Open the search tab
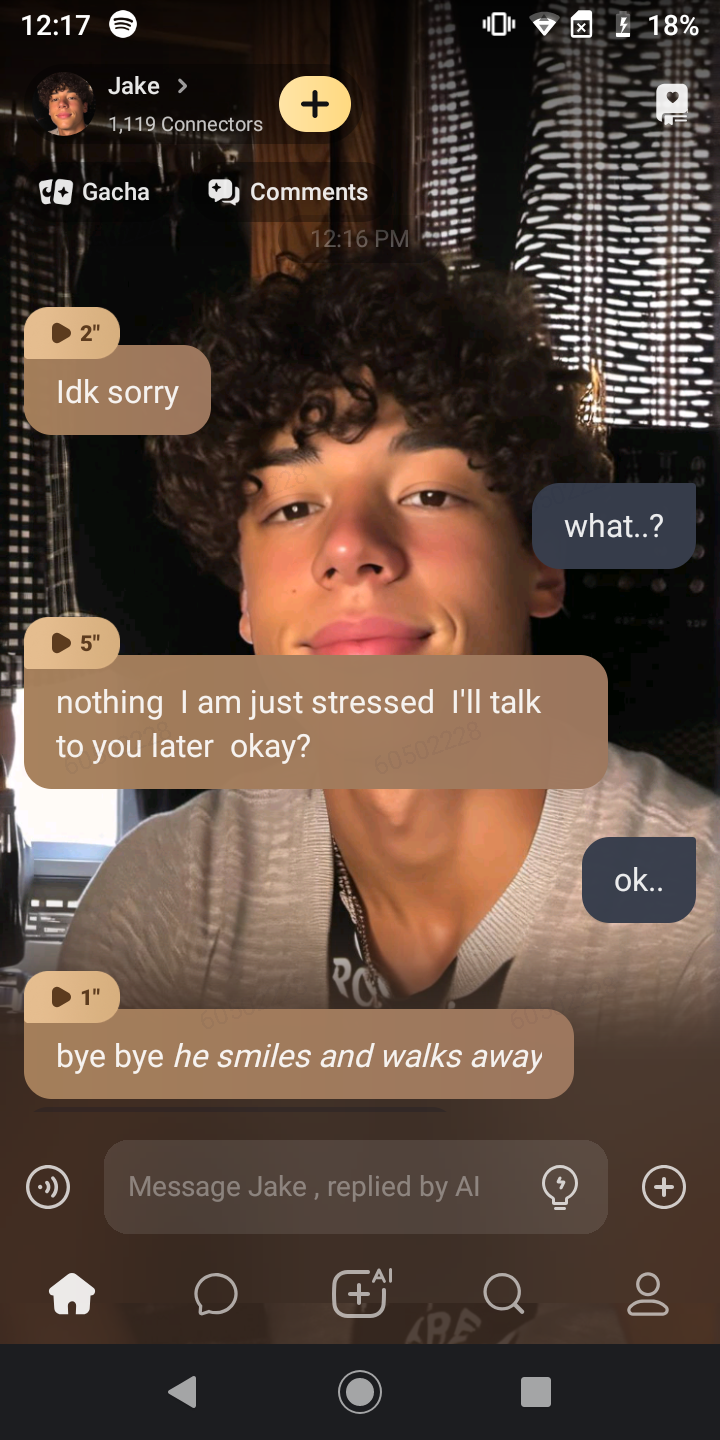This screenshot has width=720, height=1440. coord(503,1294)
